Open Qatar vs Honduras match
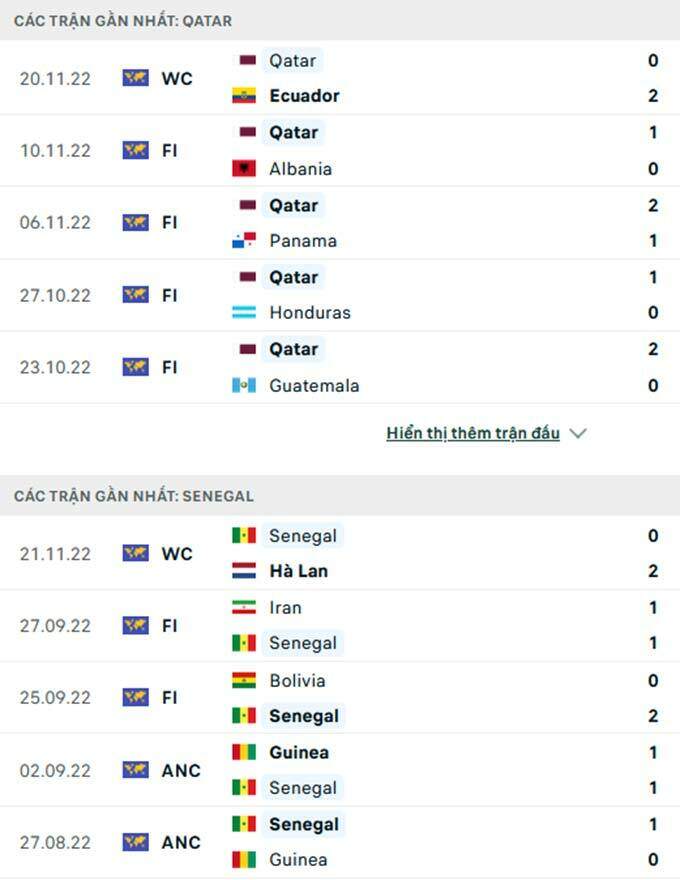Screen dimensions: 680x880 click(340, 295)
